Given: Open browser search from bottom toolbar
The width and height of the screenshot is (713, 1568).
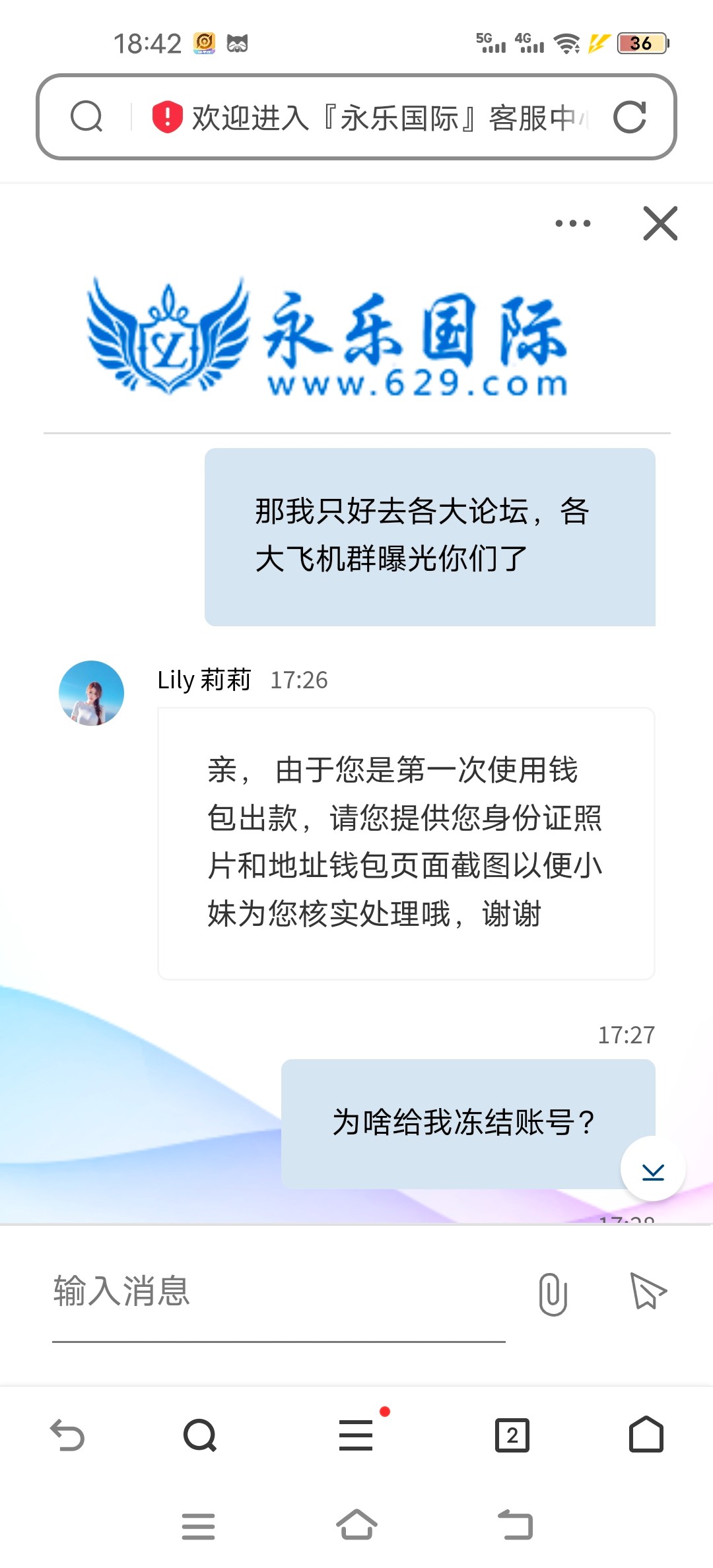Looking at the screenshot, I should pyautogui.click(x=200, y=1435).
